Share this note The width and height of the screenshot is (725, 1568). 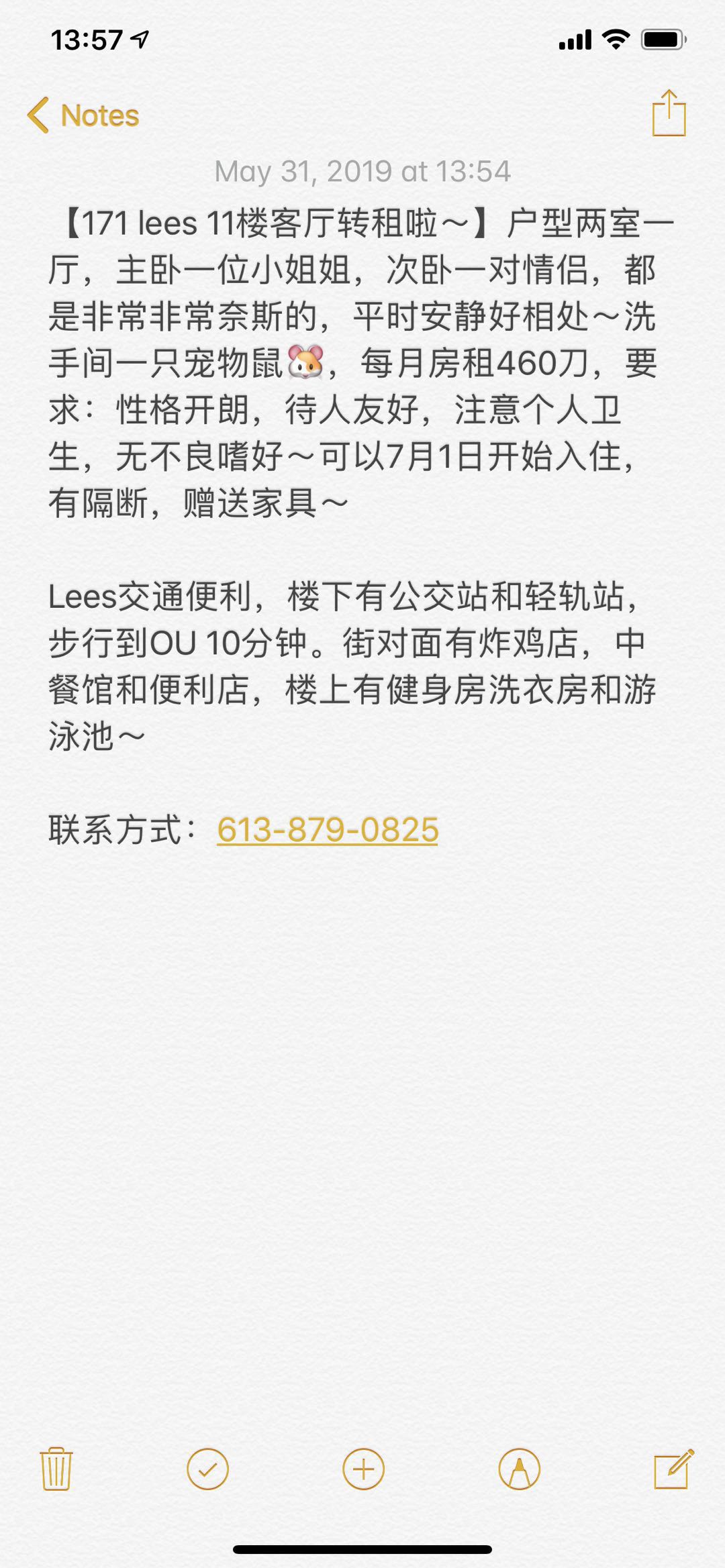669,113
